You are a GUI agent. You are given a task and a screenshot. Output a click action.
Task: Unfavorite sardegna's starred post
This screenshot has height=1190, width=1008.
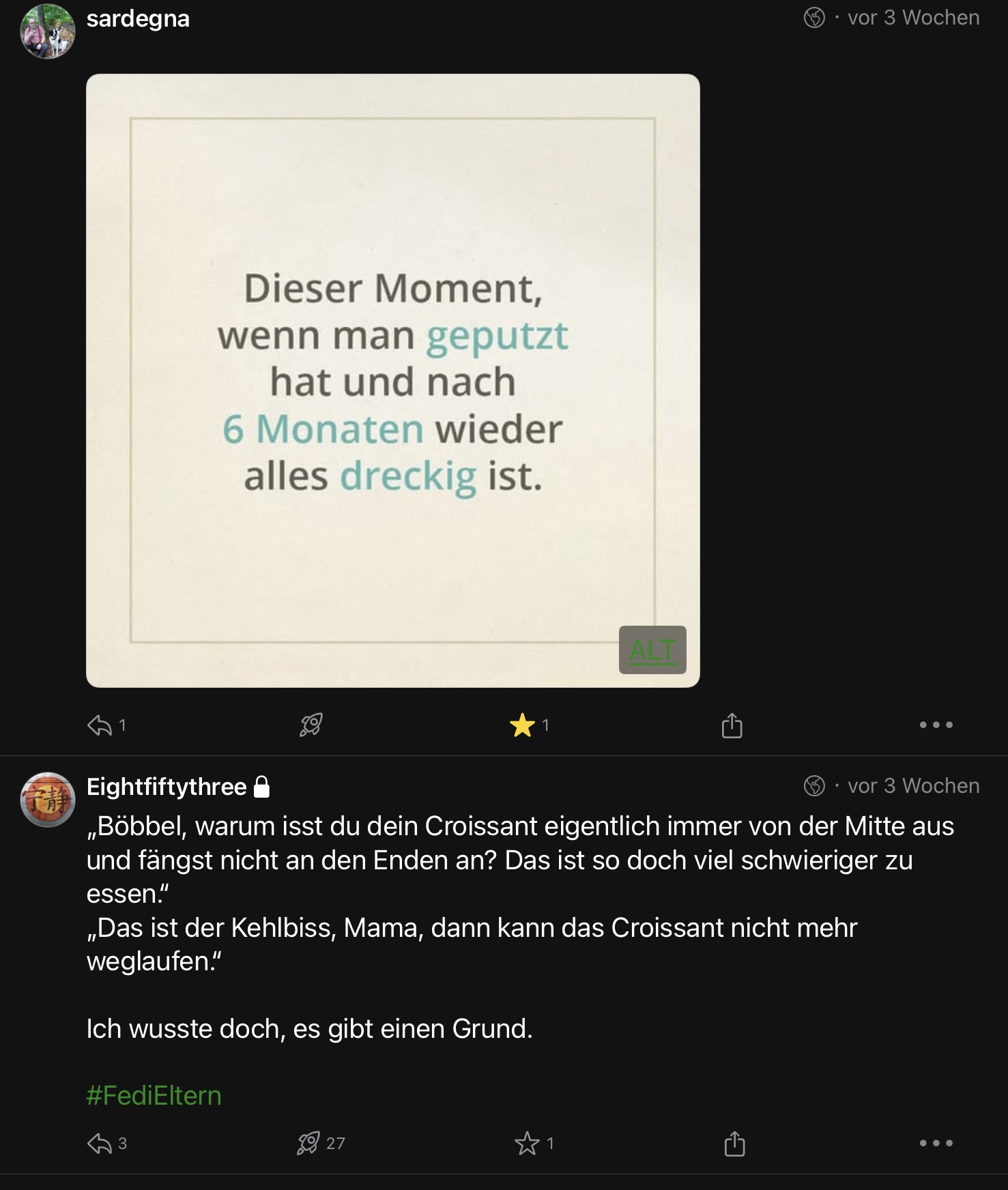pos(523,725)
